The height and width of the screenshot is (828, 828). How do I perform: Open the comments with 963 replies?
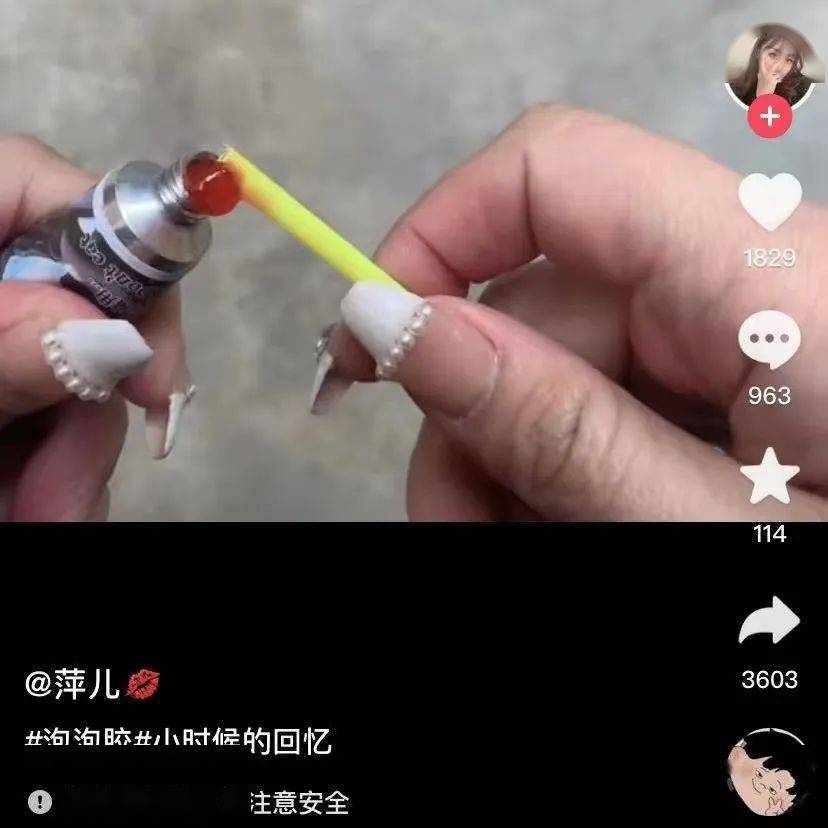coord(769,340)
